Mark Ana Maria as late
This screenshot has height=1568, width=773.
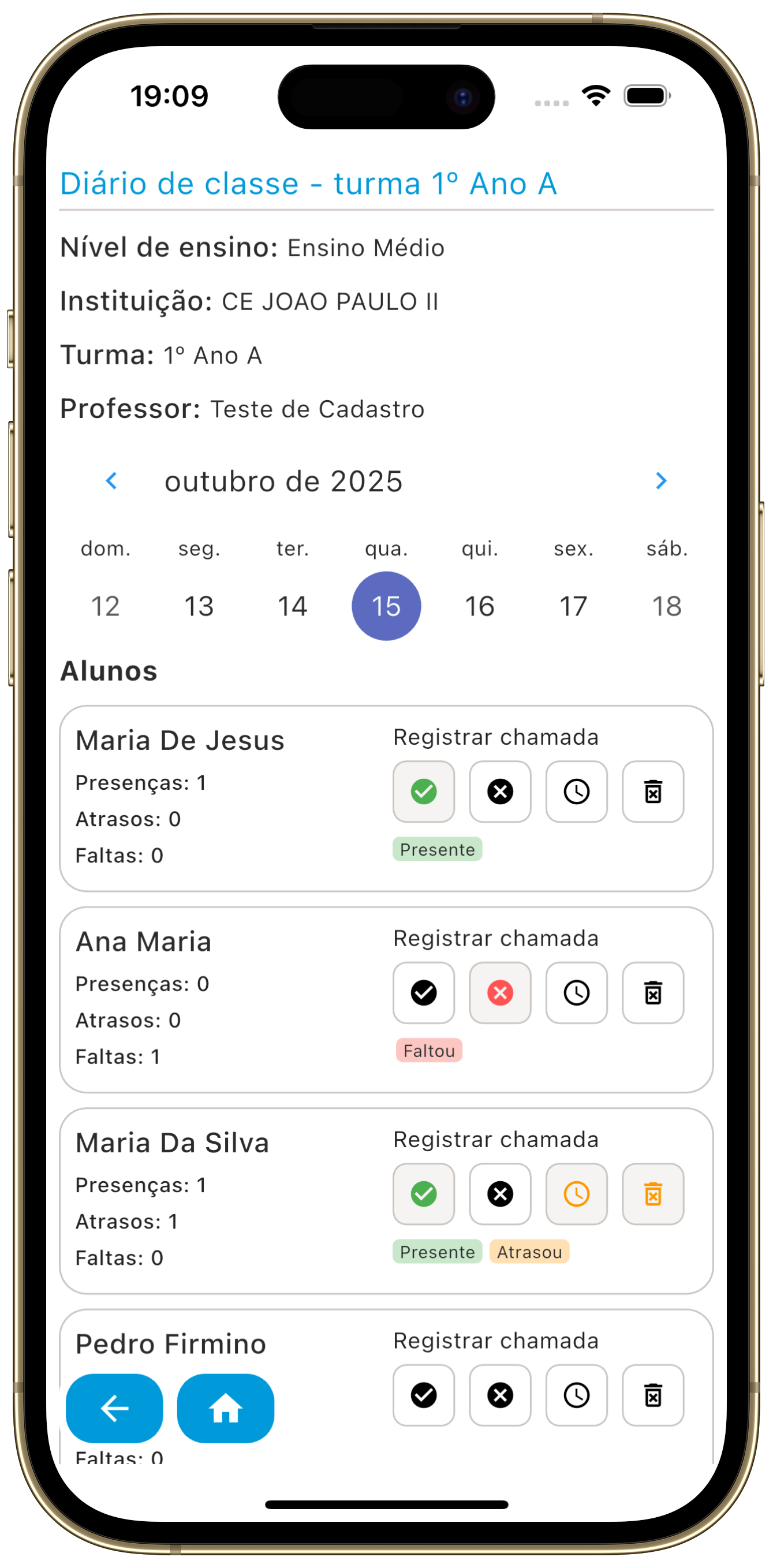pyautogui.click(x=576, y=993)
